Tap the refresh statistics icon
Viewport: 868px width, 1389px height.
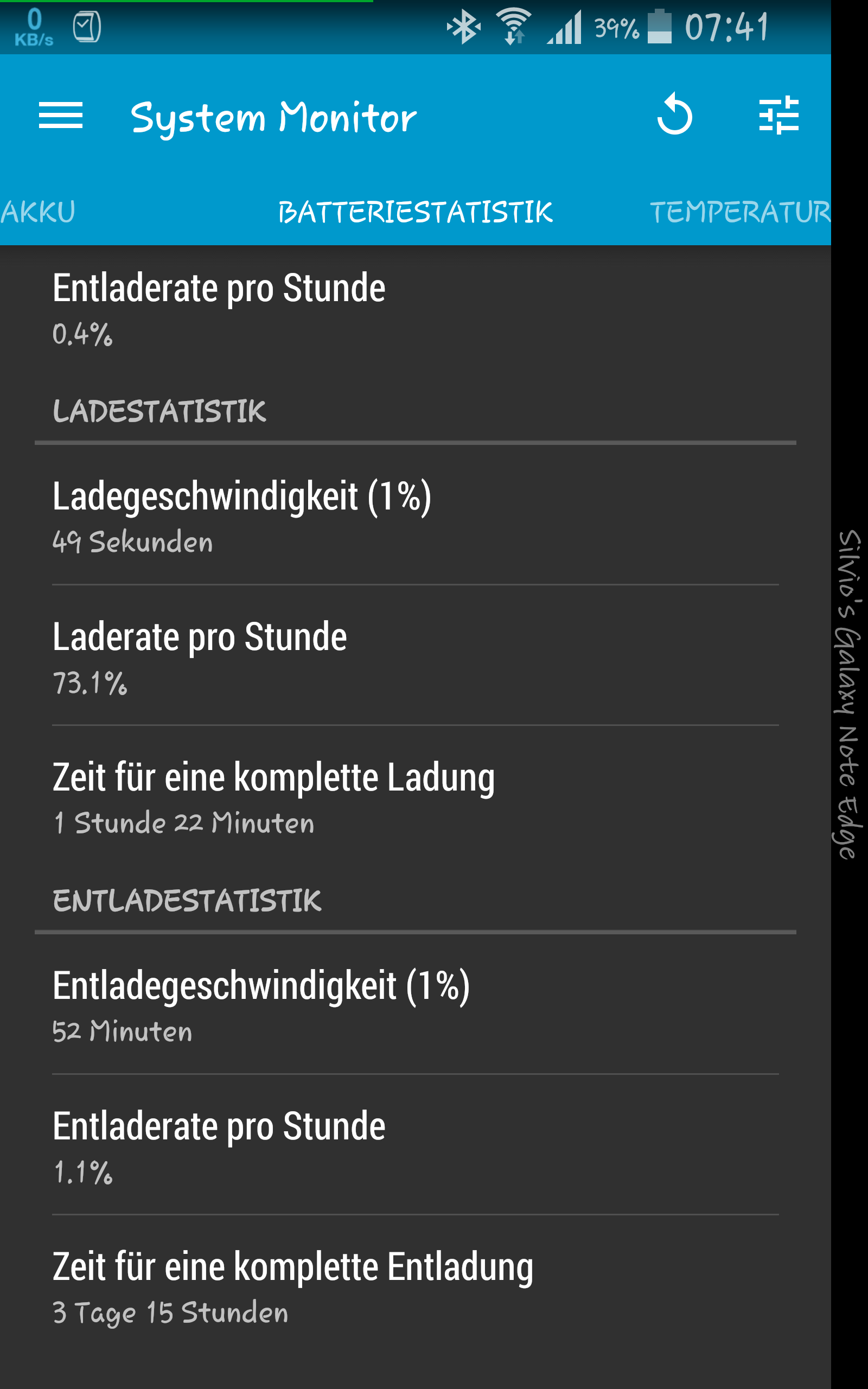point(674,114)
